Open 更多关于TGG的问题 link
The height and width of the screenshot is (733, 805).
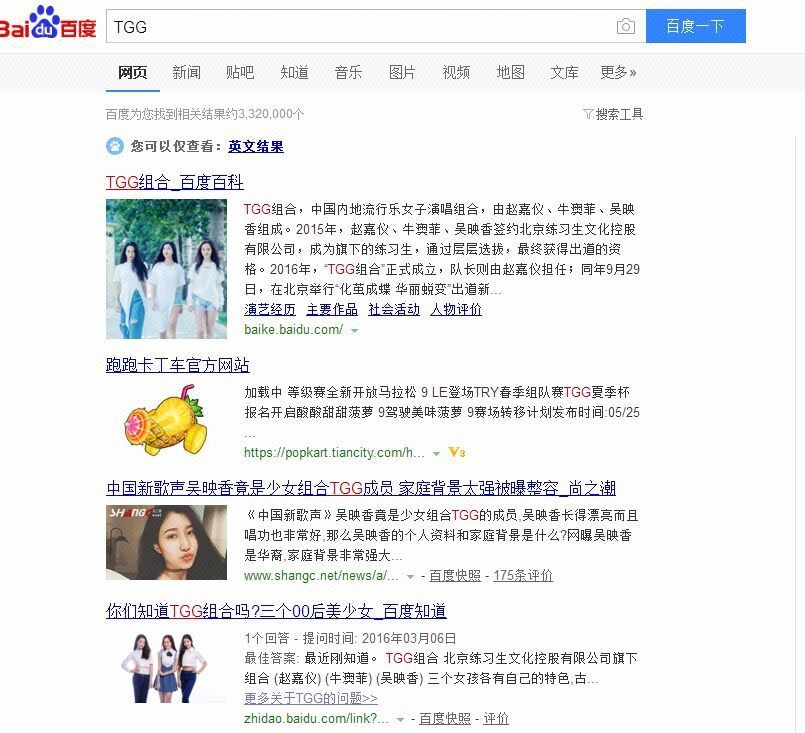click(311, 698)
